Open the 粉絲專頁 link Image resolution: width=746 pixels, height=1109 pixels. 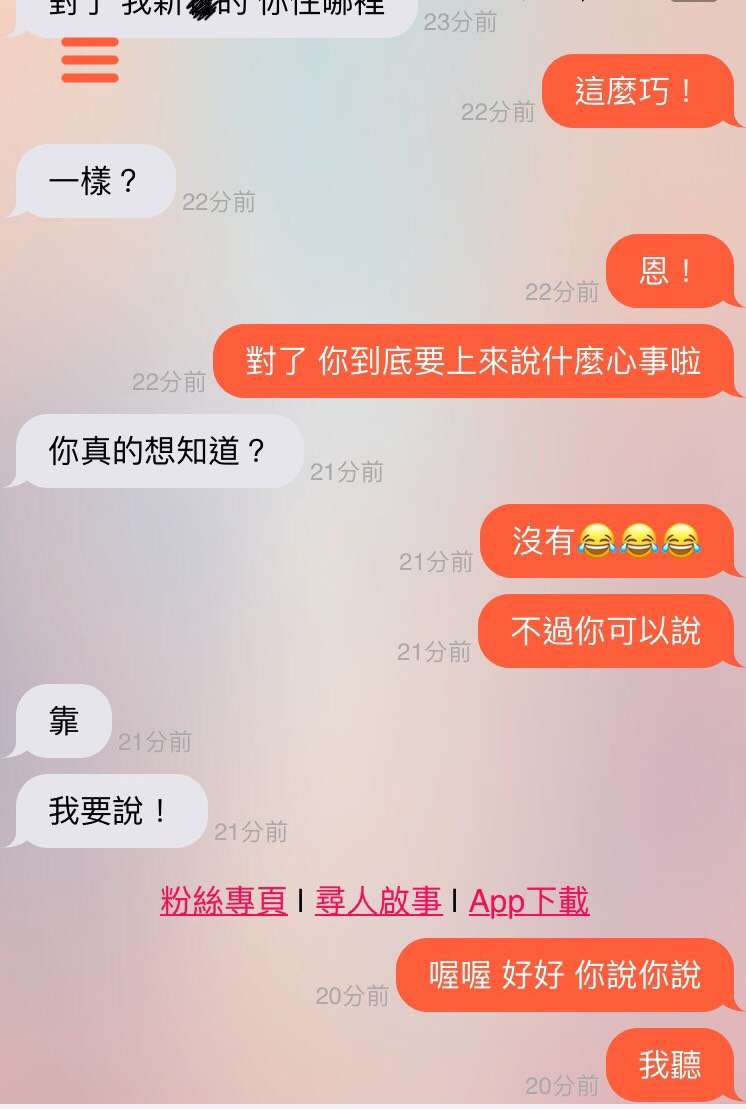[223, 901]
